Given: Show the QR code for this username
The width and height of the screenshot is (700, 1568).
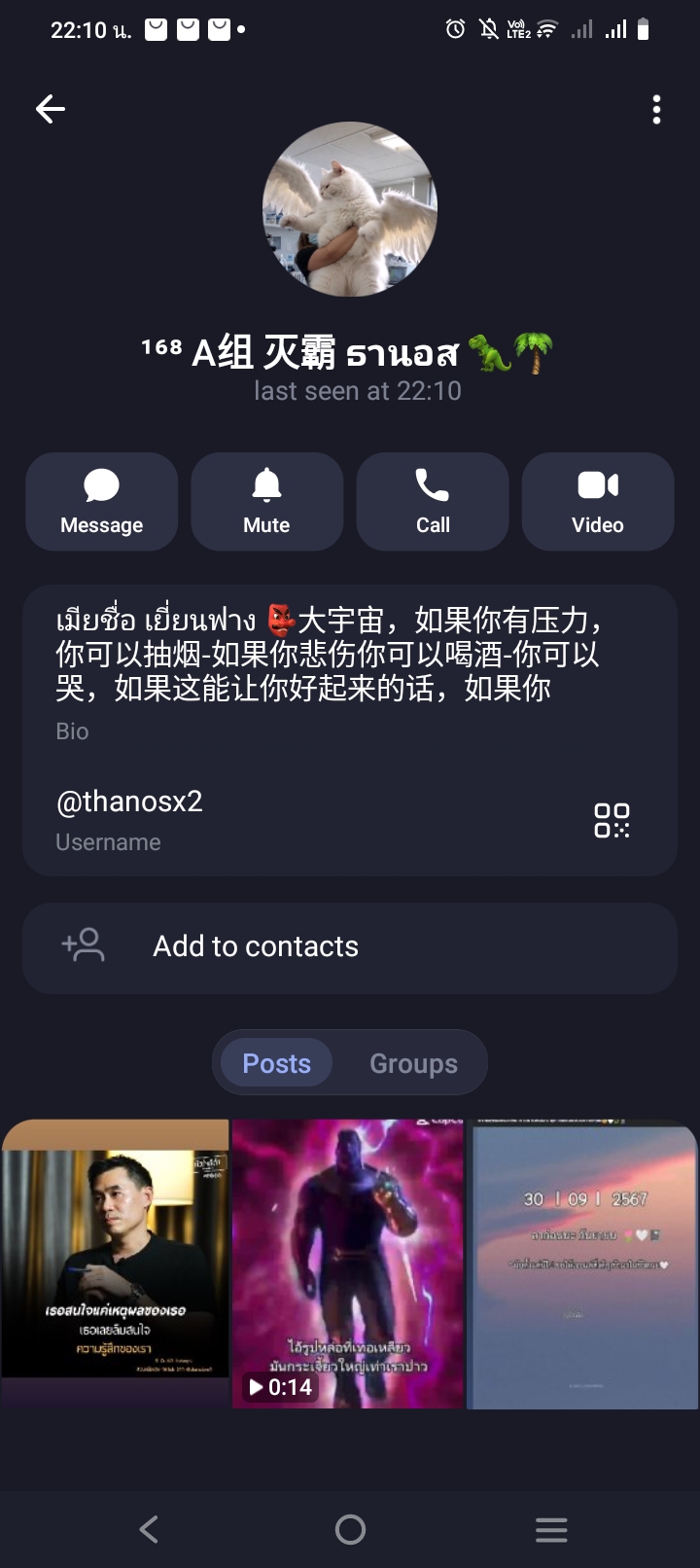Looking at the screenshot, I should [x=612, y=820].
